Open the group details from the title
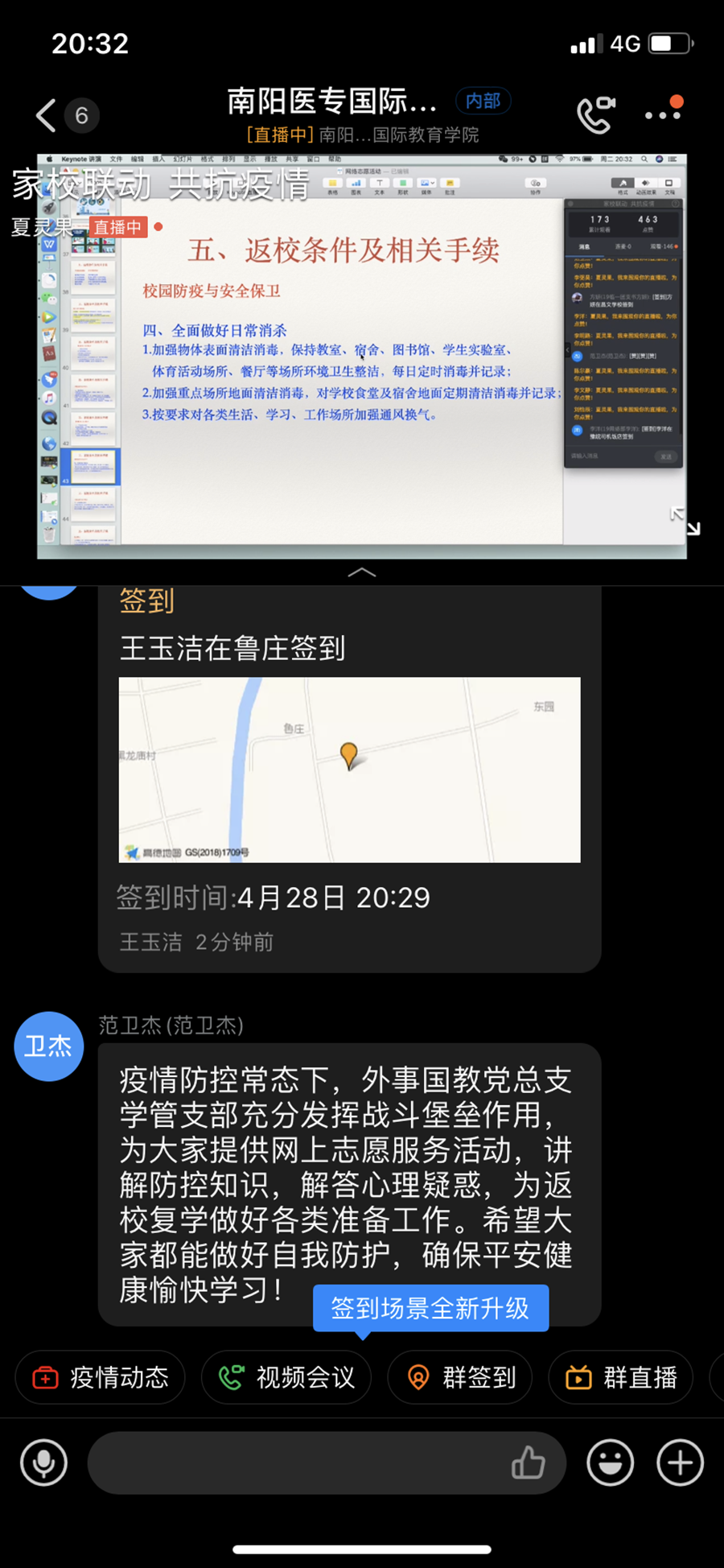 click(331, 101)
